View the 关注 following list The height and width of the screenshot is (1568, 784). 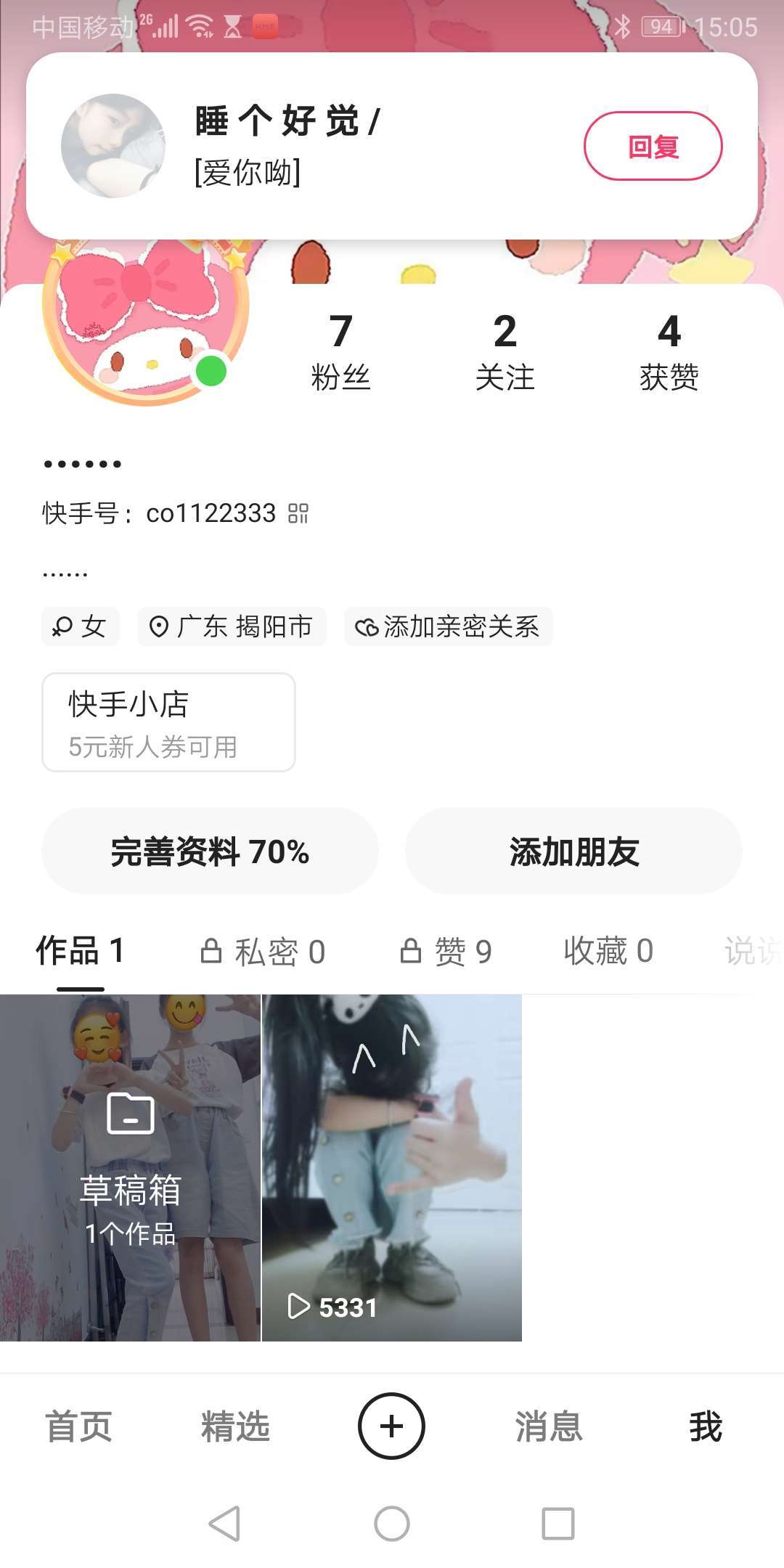505,352
